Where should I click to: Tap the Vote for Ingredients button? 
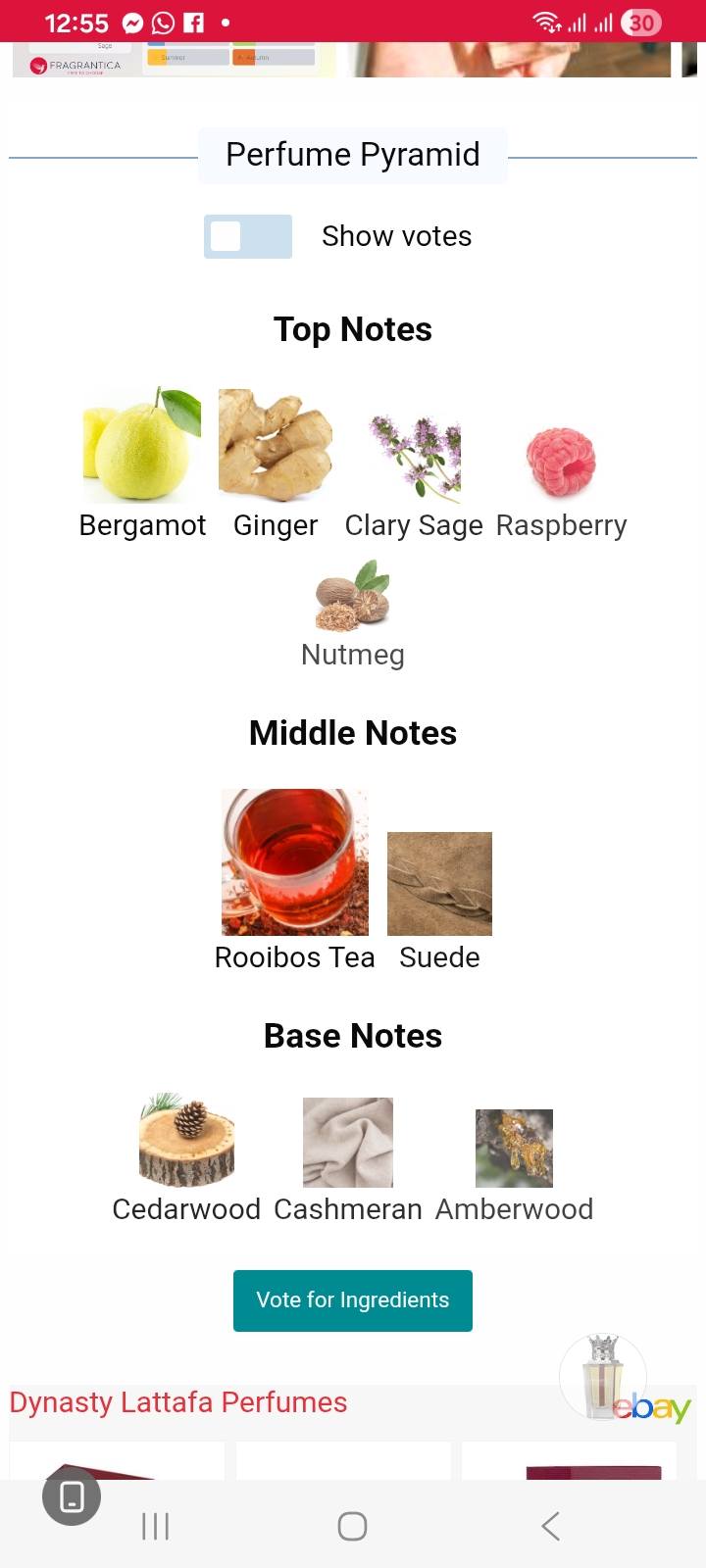pyautogui.click(x=352, y=1300)
